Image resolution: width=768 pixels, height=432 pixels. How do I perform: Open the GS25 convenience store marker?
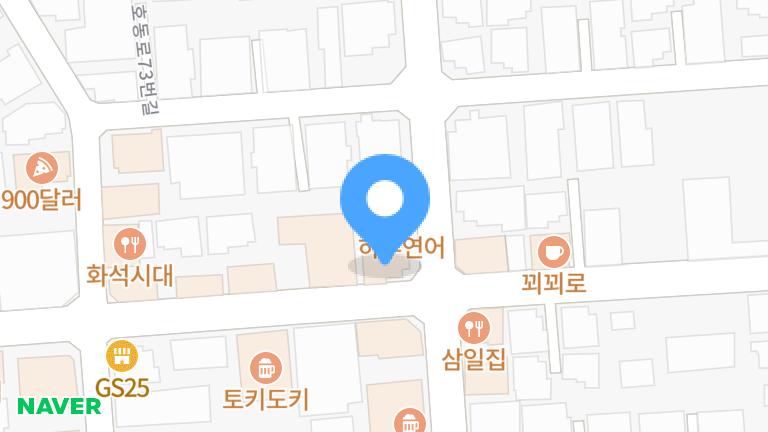pos(122,354)
